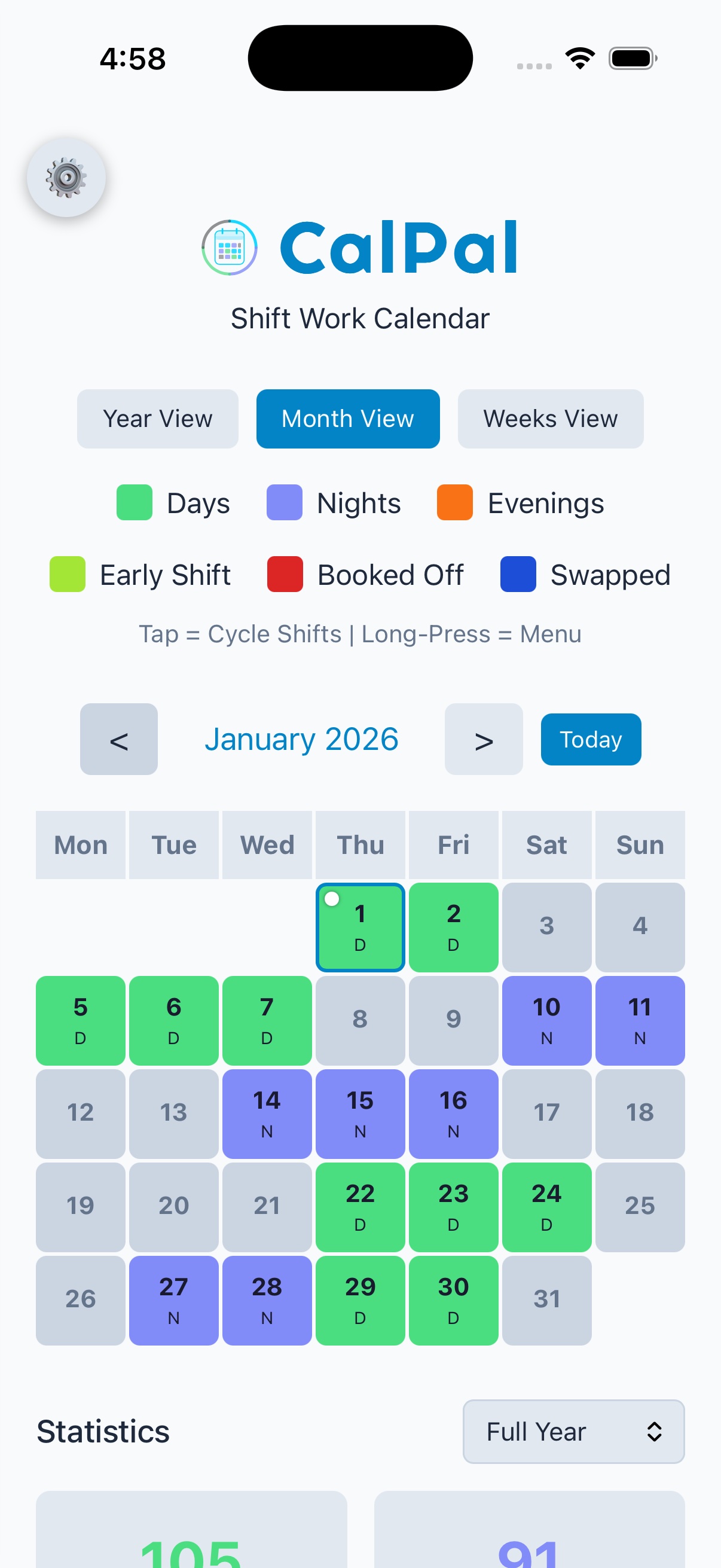The height and width of the screenshot is (1568, 721).
Task: Open the Full Year statistics dropdown
Action: pos(573,1432)
